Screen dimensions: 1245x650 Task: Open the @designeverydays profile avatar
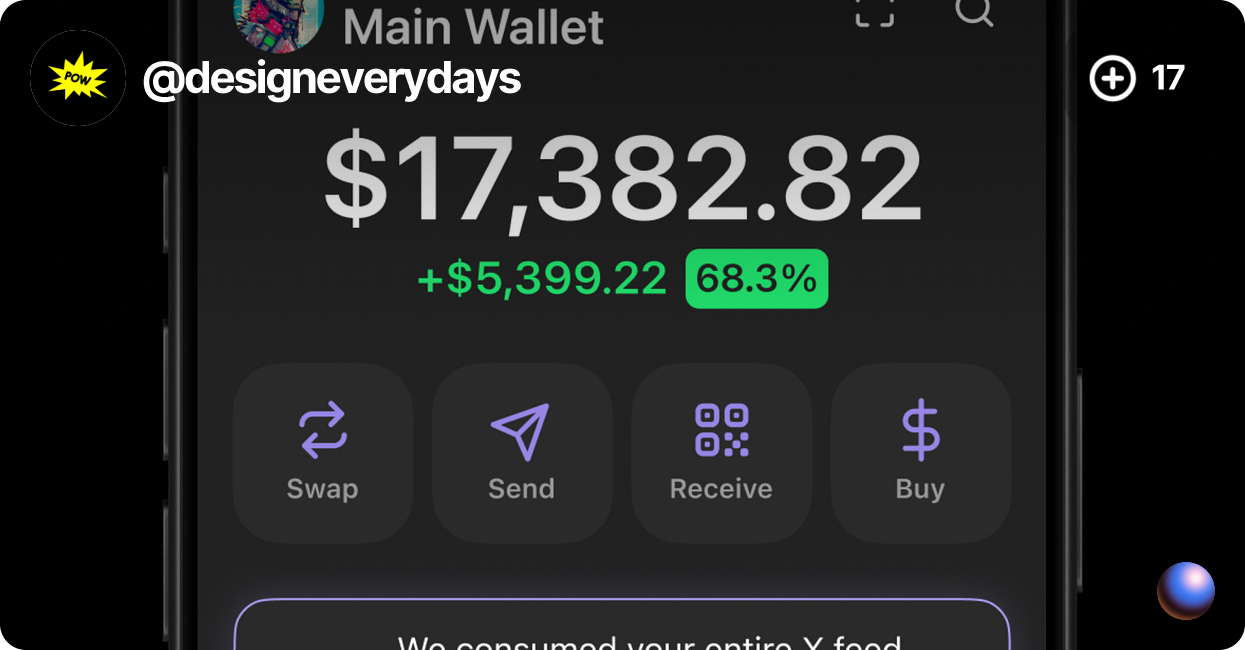tap(78, 78)
